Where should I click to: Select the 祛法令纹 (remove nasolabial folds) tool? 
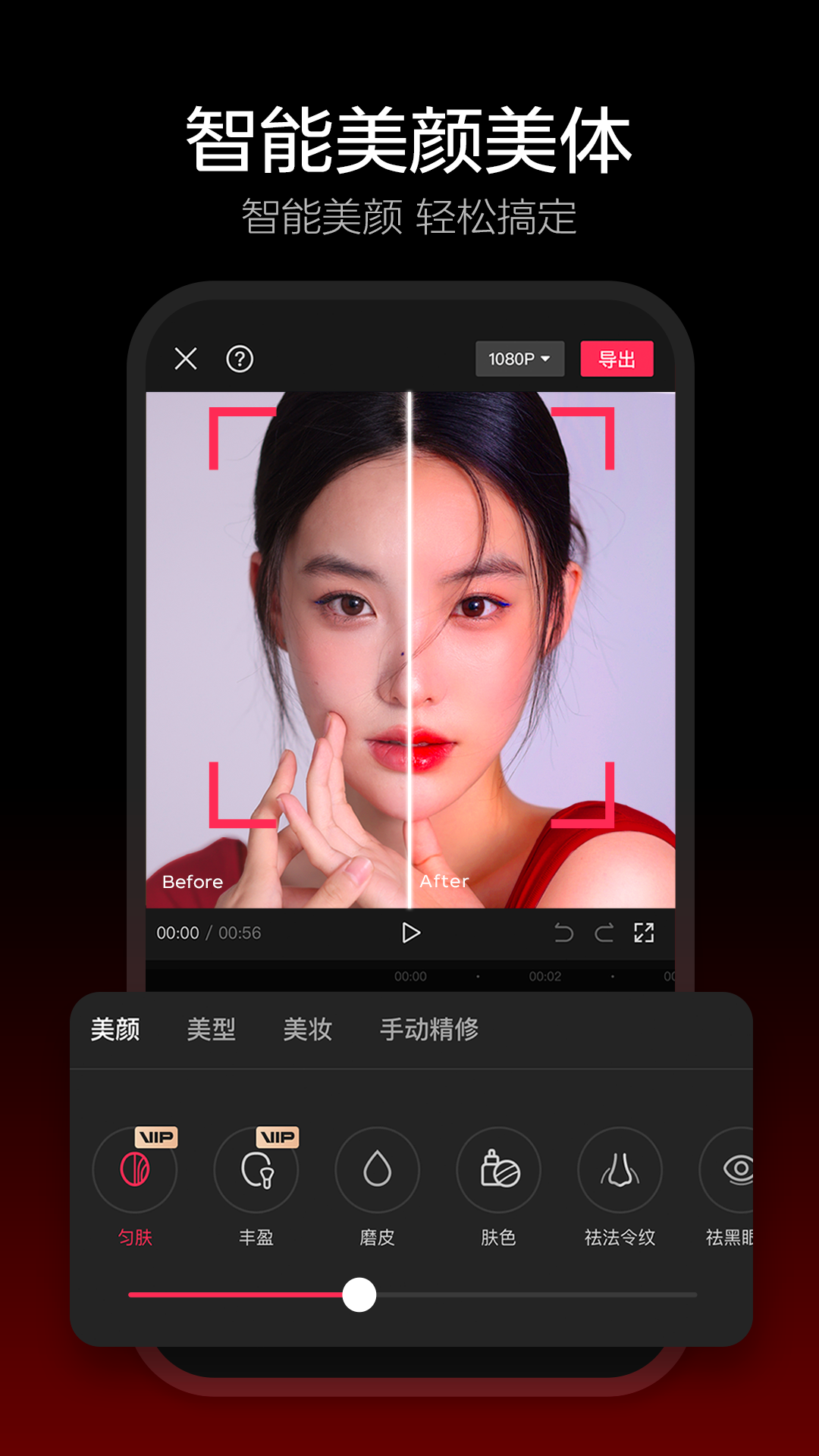coord(619,1170)
